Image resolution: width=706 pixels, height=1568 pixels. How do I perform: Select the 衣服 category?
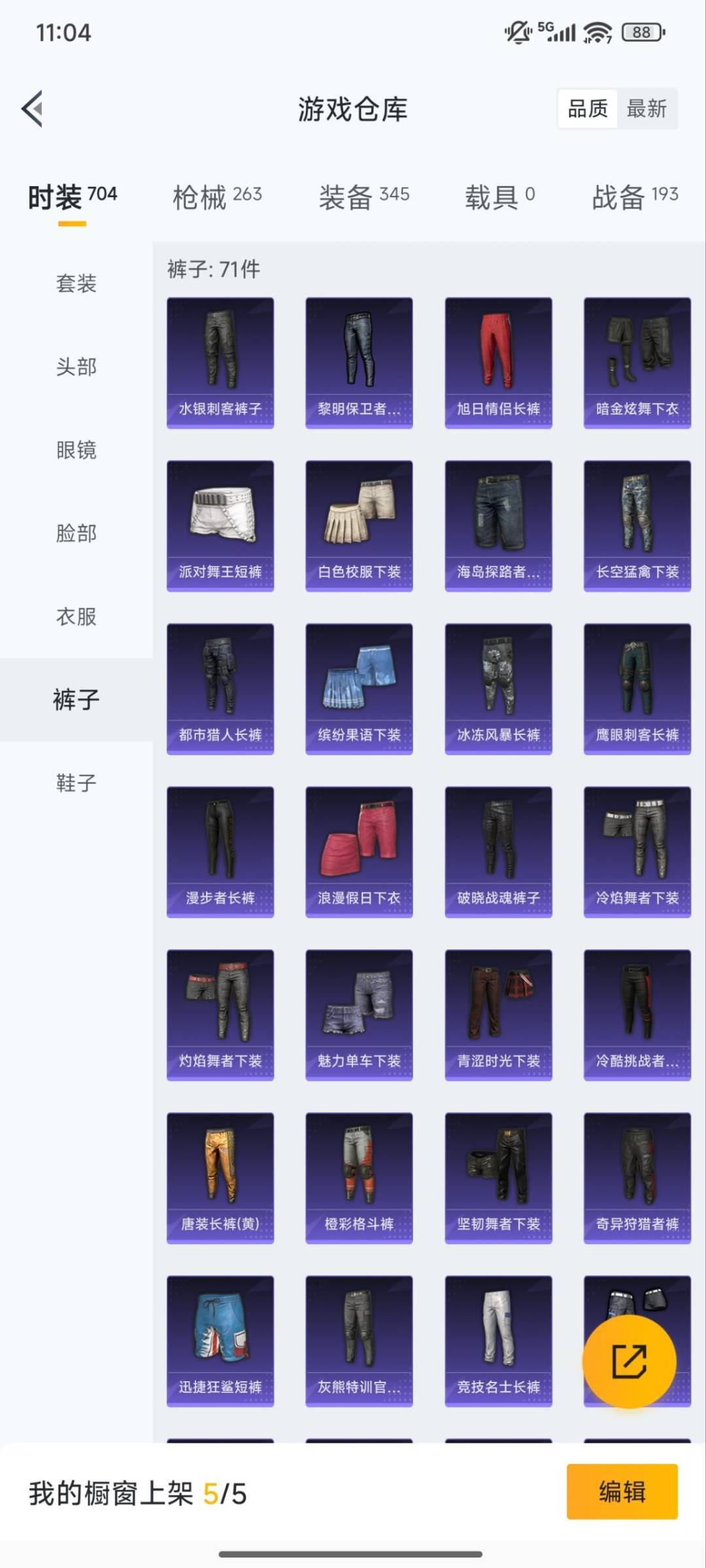[x=76, y=616]
